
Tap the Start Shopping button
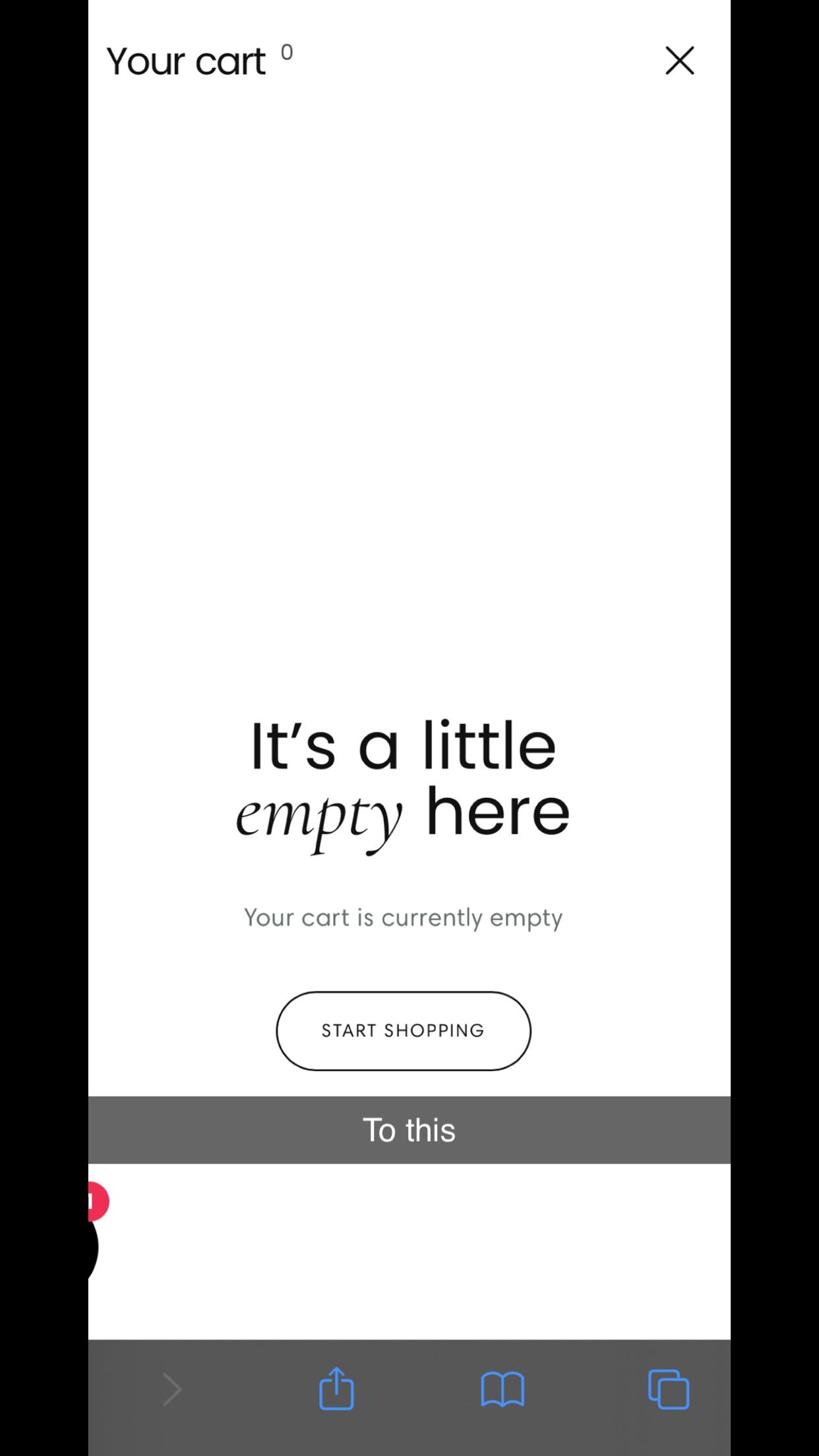403,1031
